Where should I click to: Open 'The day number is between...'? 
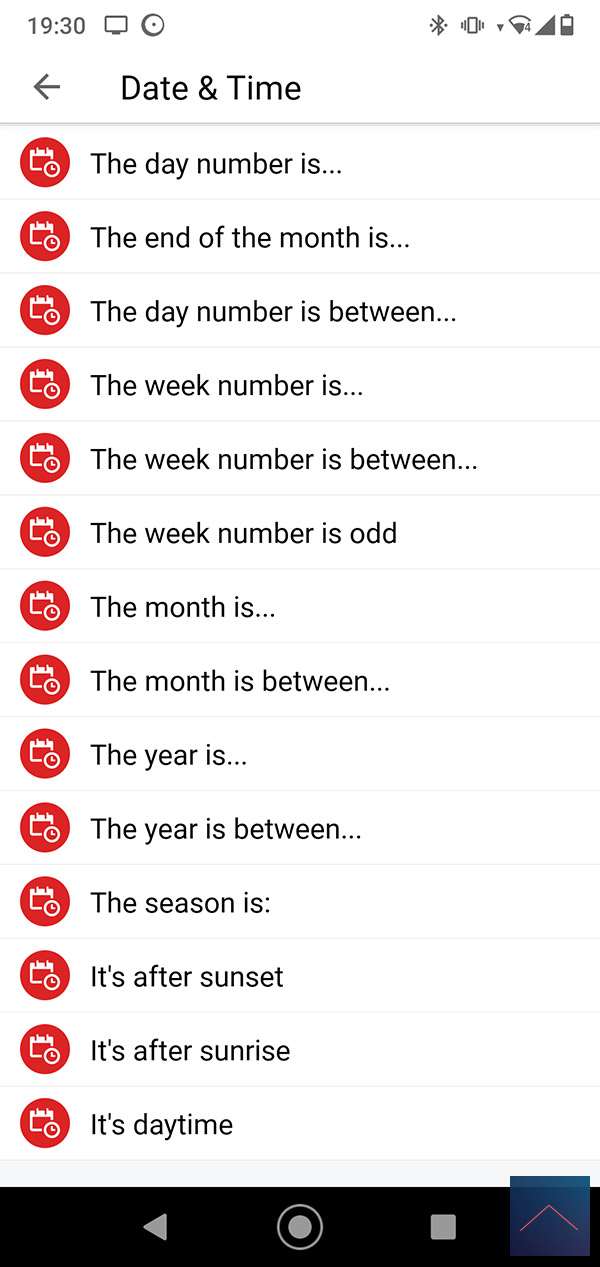273,312
